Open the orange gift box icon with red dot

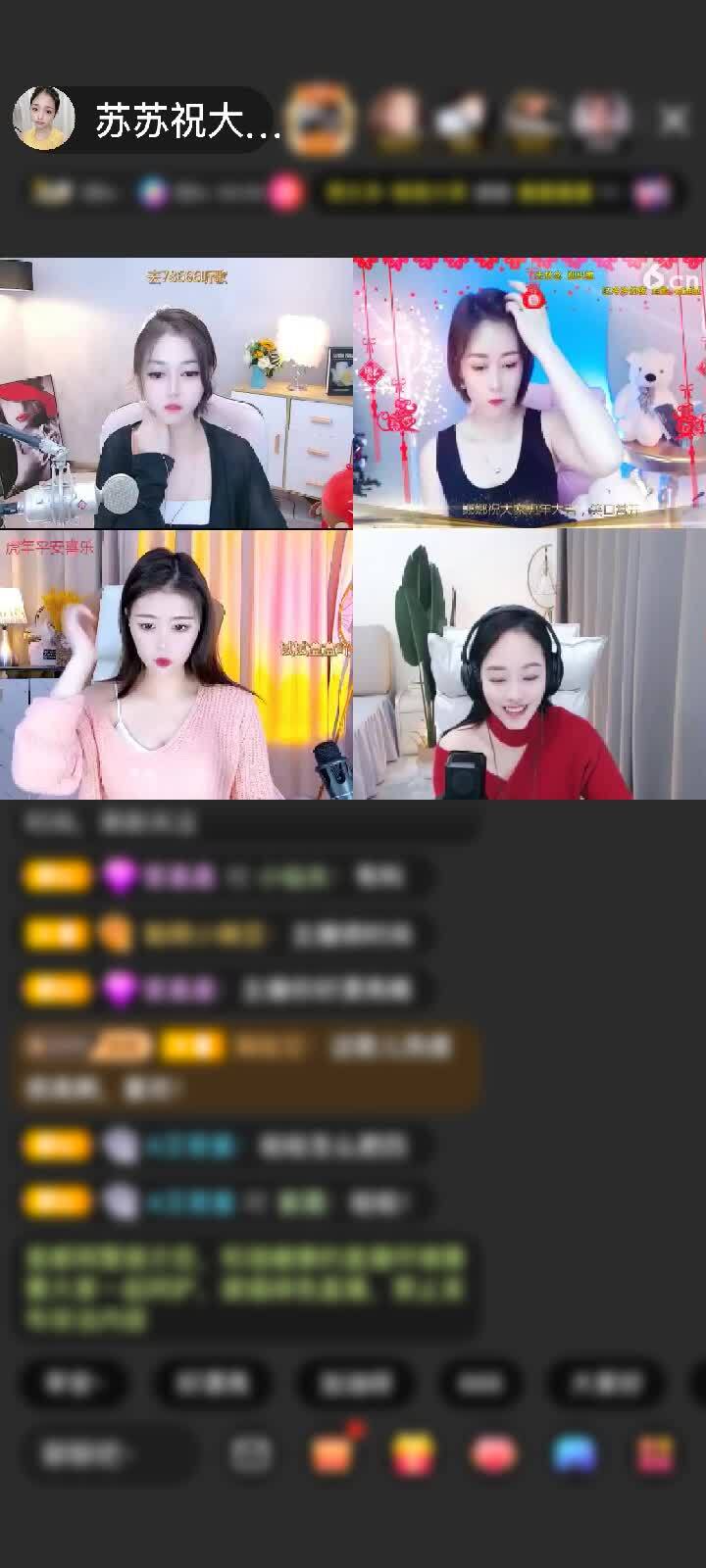pos(332,1453)
